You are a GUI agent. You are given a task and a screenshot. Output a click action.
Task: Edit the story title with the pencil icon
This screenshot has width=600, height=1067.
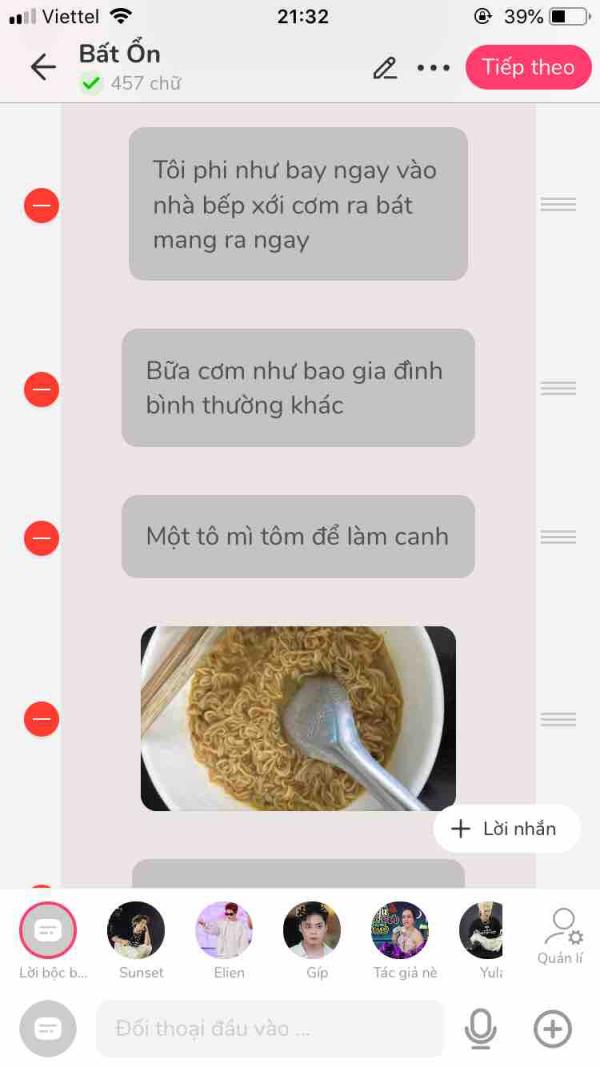(x=385, y=68)
